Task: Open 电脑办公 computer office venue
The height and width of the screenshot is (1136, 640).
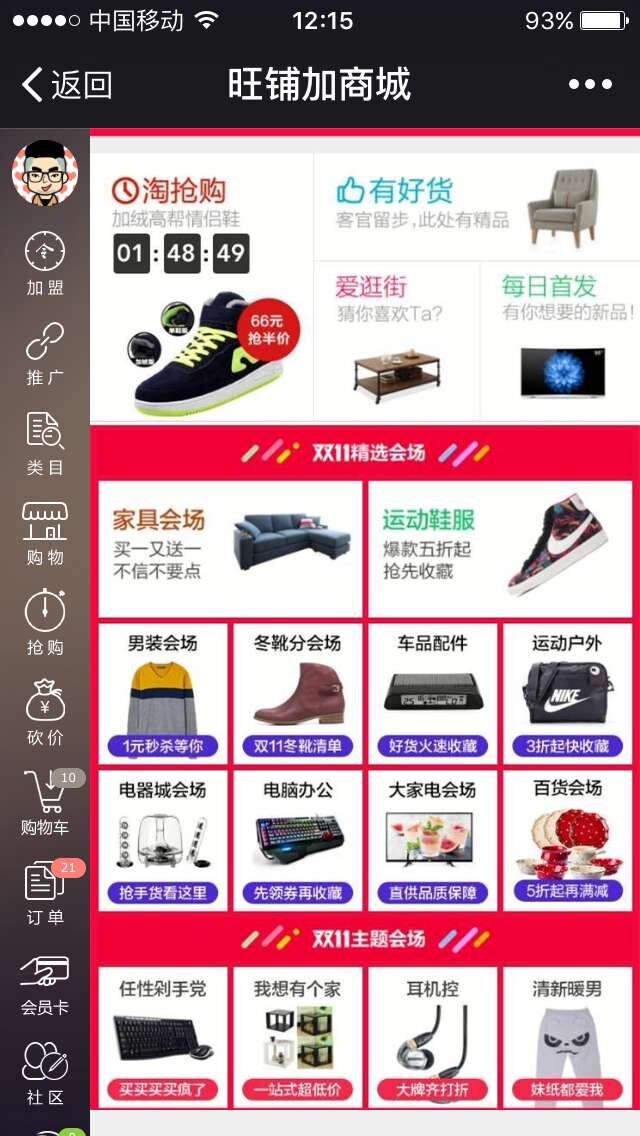Action: coord(298,838)
